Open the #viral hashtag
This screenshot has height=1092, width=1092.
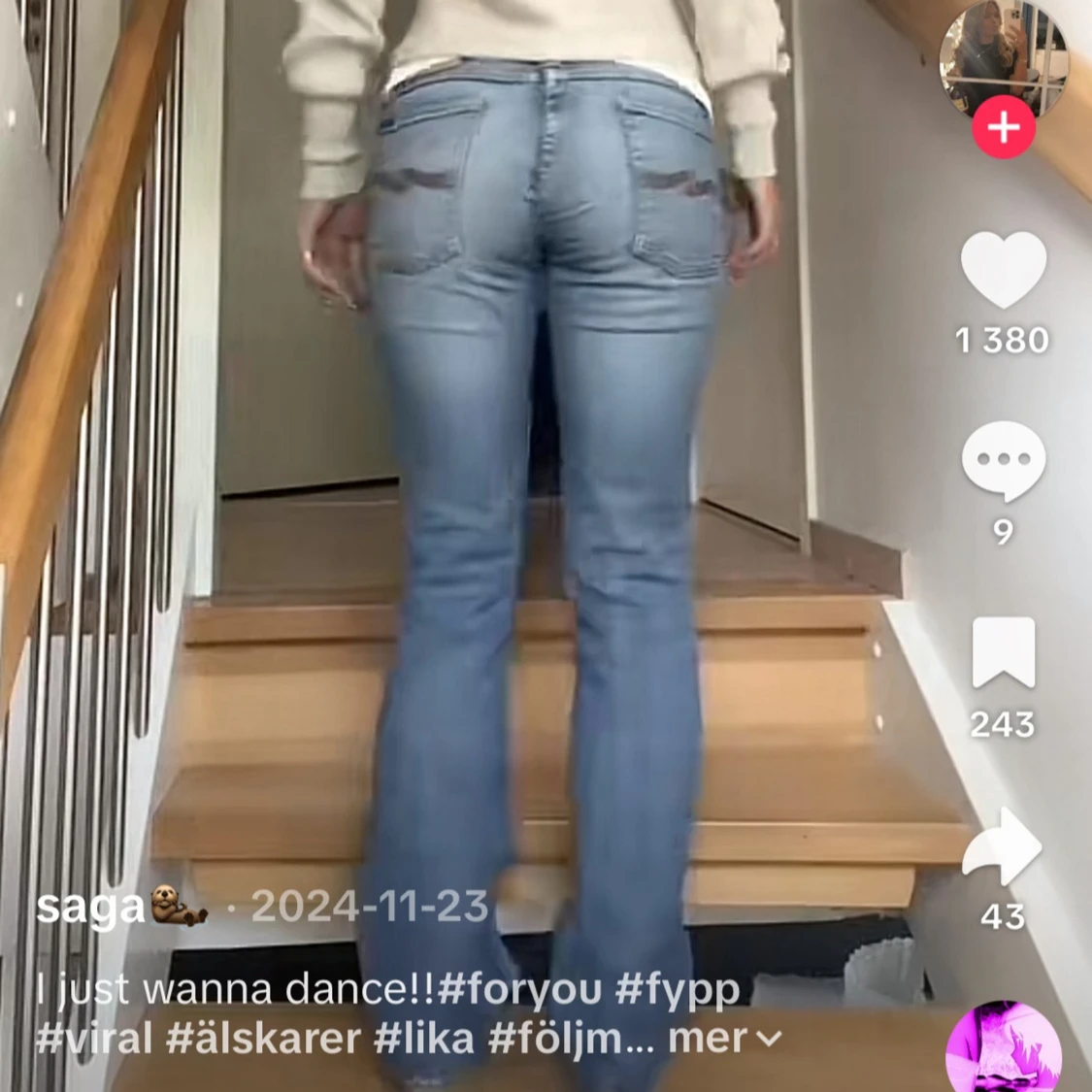click(94, 1039)
